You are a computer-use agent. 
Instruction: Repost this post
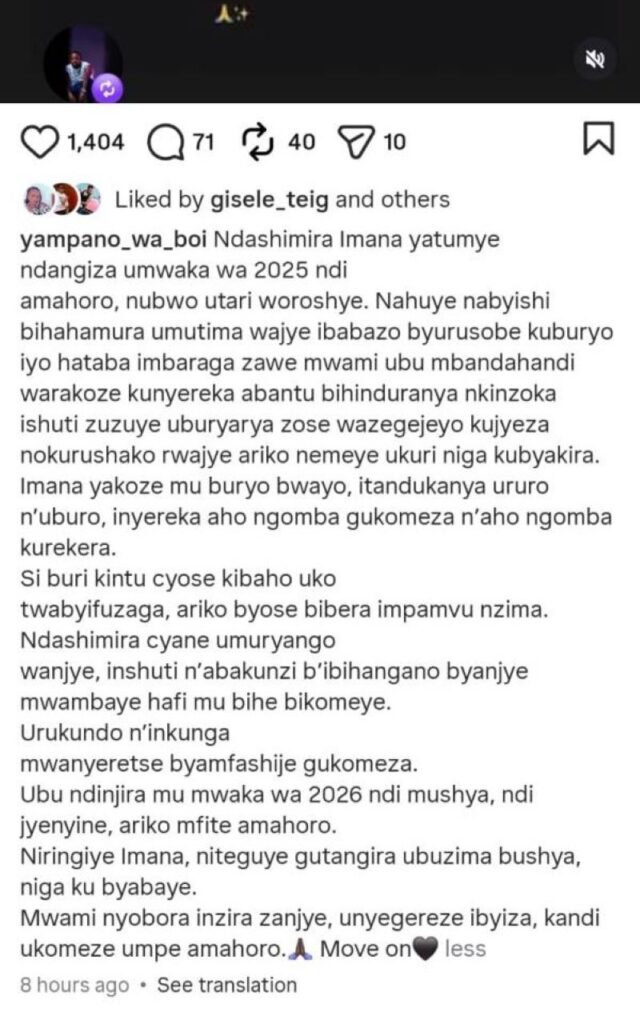point(259,142)
